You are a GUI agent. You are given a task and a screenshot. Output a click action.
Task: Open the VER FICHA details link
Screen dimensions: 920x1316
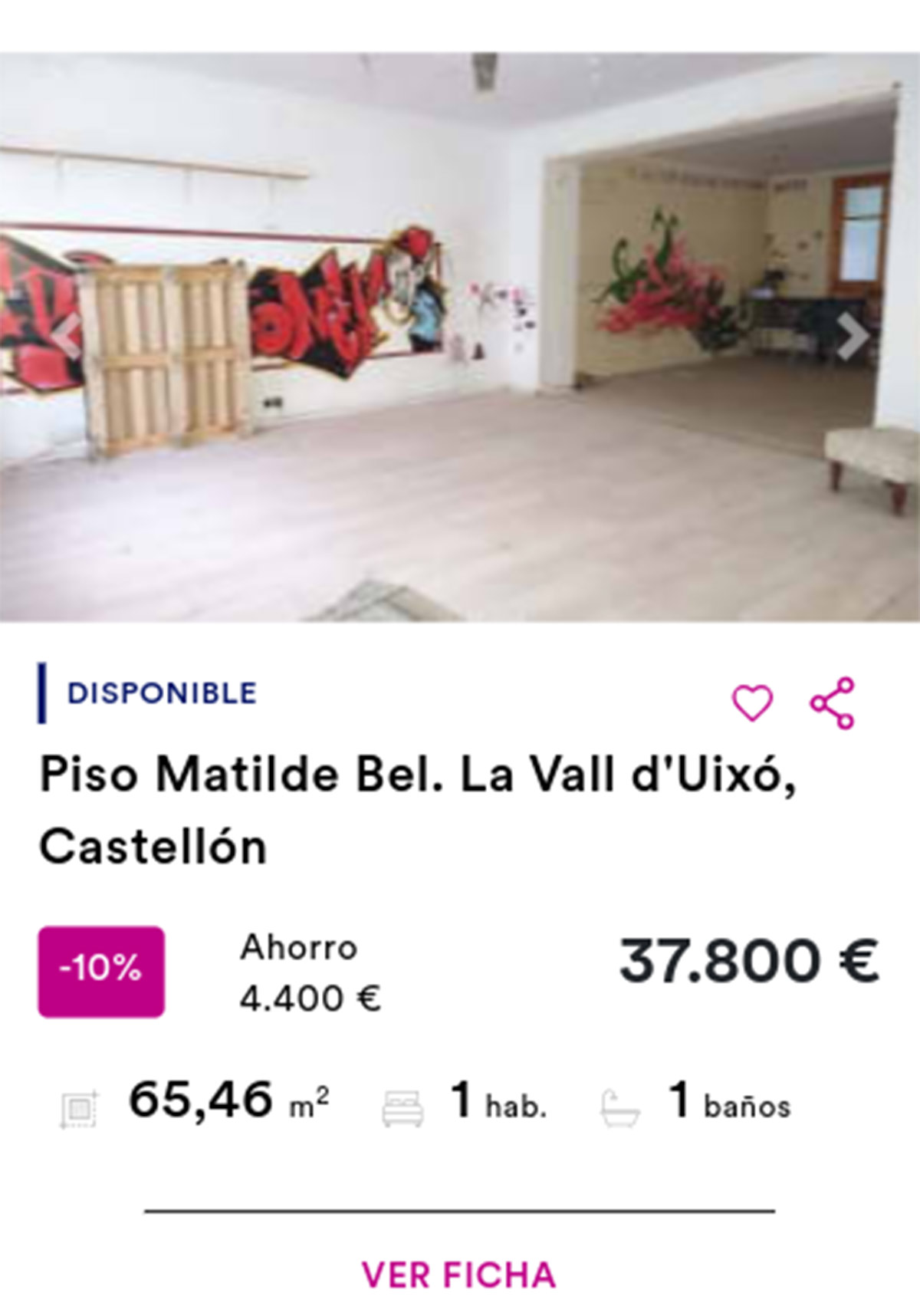(x=458, y=1275)
